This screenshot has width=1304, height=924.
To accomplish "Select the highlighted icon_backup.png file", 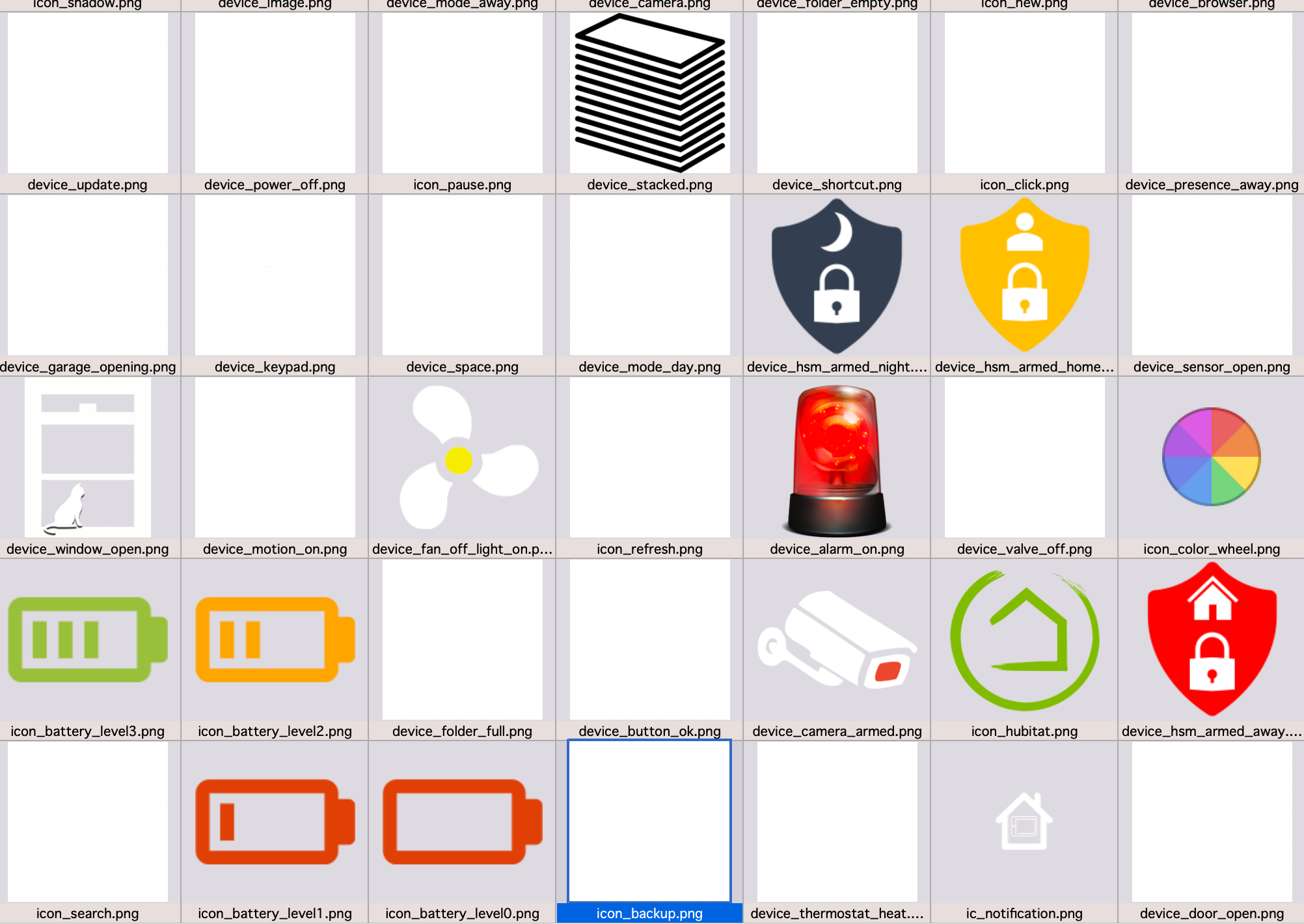I will pos(649,822).
